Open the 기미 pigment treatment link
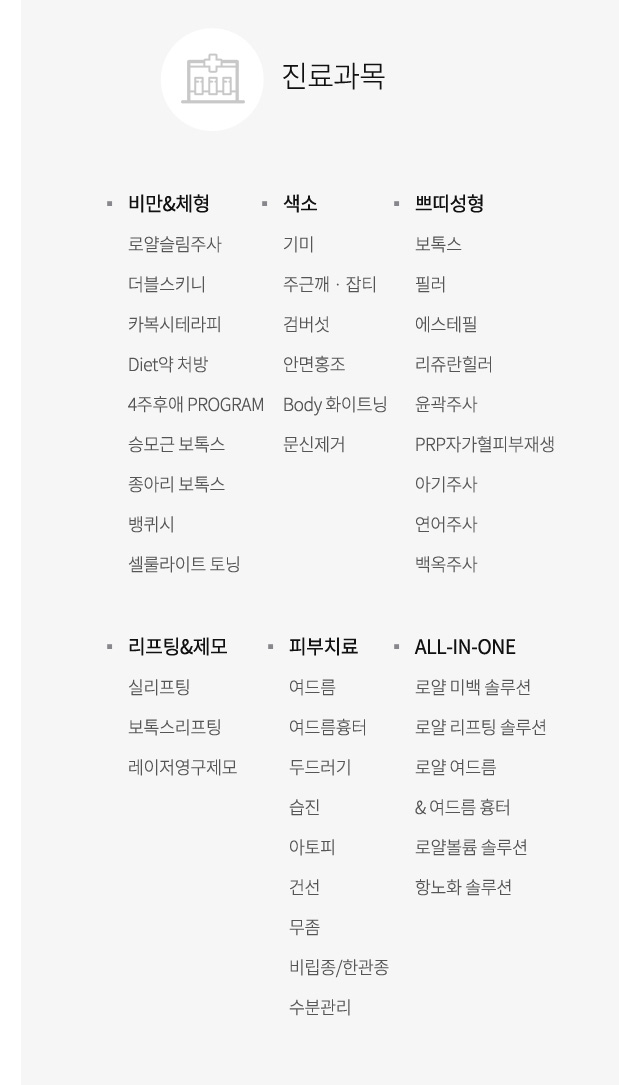This screenshot has width=640, height=1085. (x=298, y=244)
